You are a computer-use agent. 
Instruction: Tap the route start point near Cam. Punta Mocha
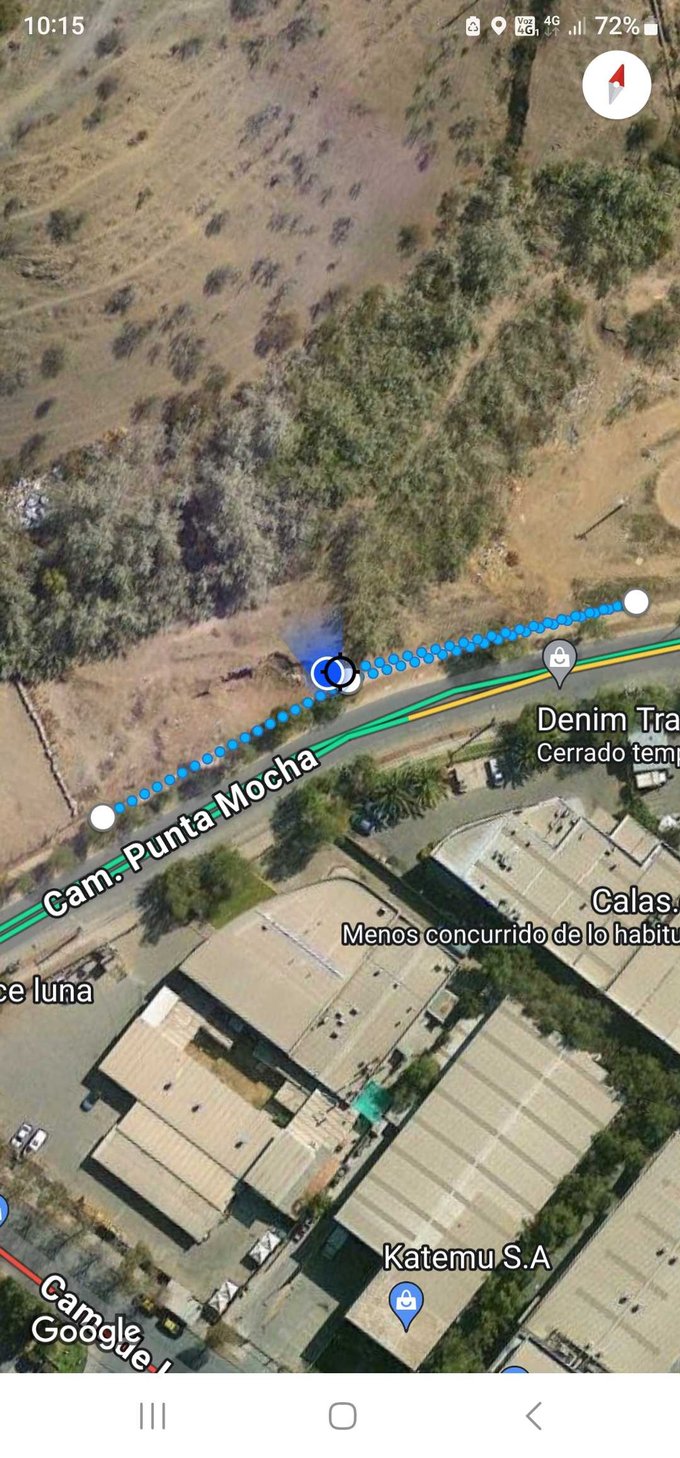[103, 817]
